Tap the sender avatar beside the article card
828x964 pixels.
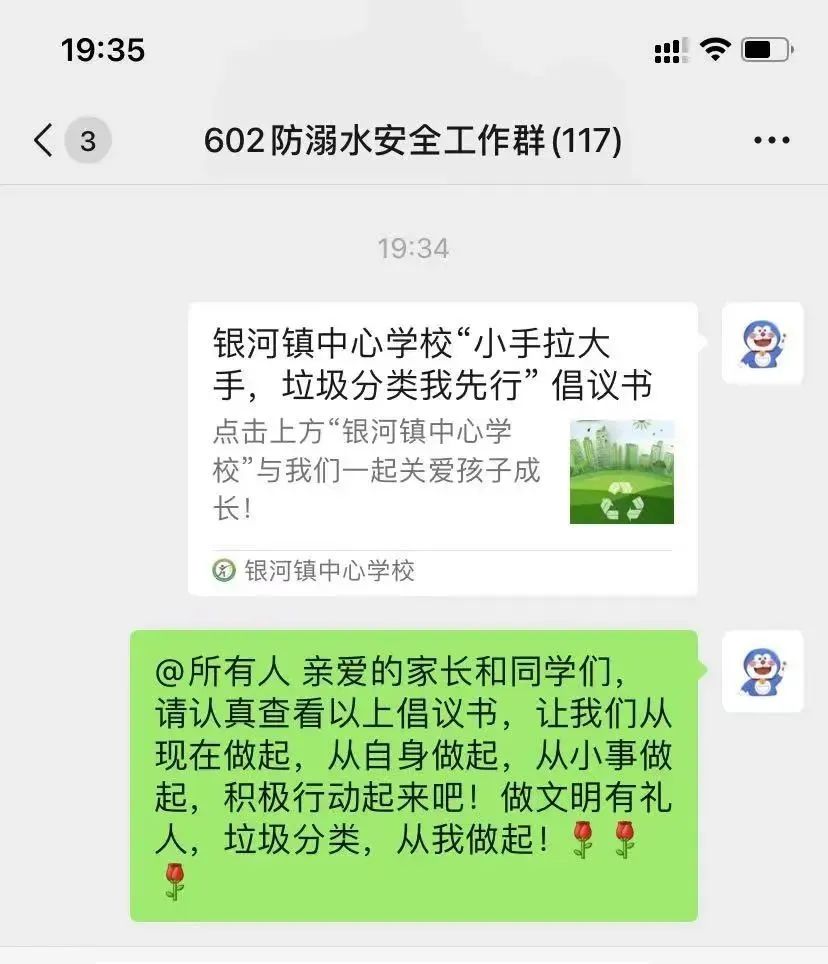762,343
